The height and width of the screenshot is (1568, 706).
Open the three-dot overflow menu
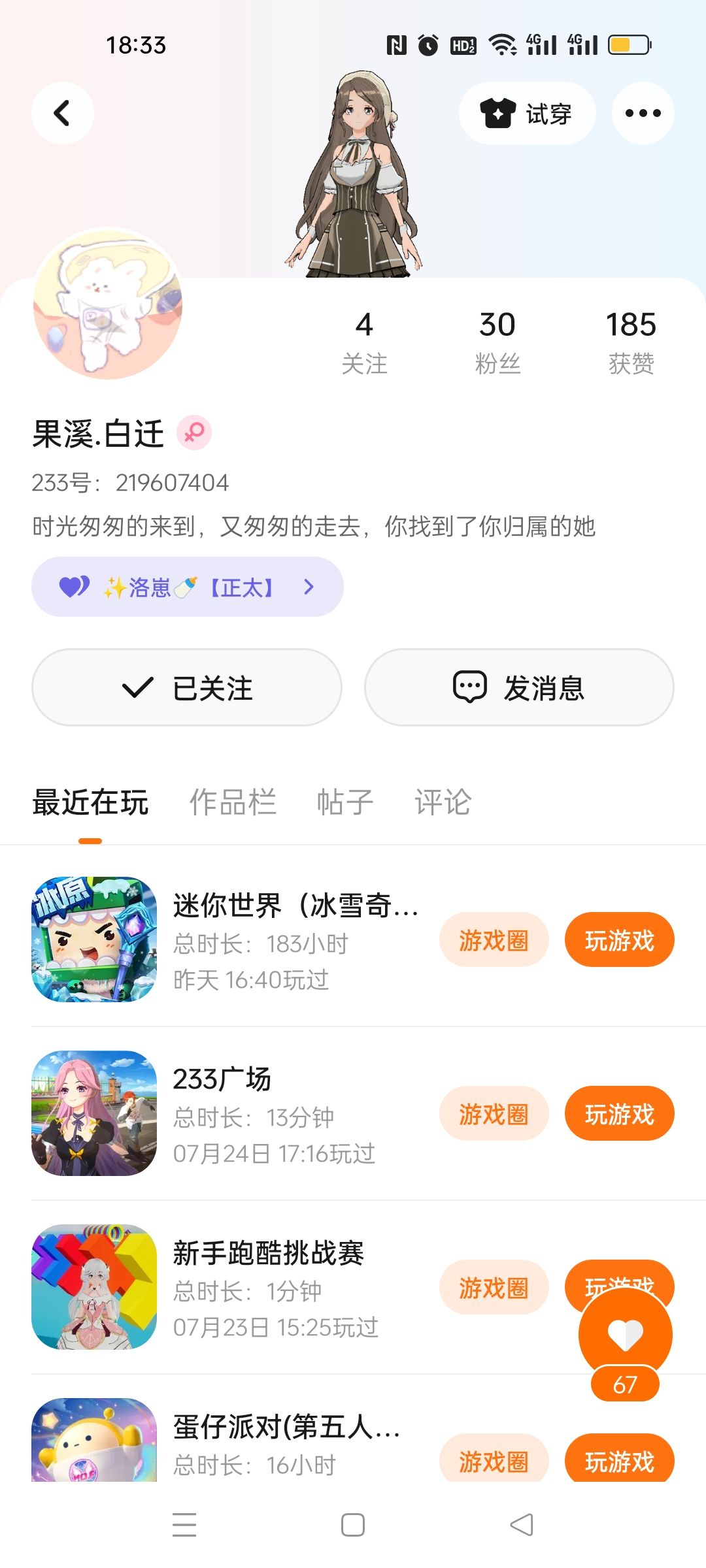click(x=643, y=113)
